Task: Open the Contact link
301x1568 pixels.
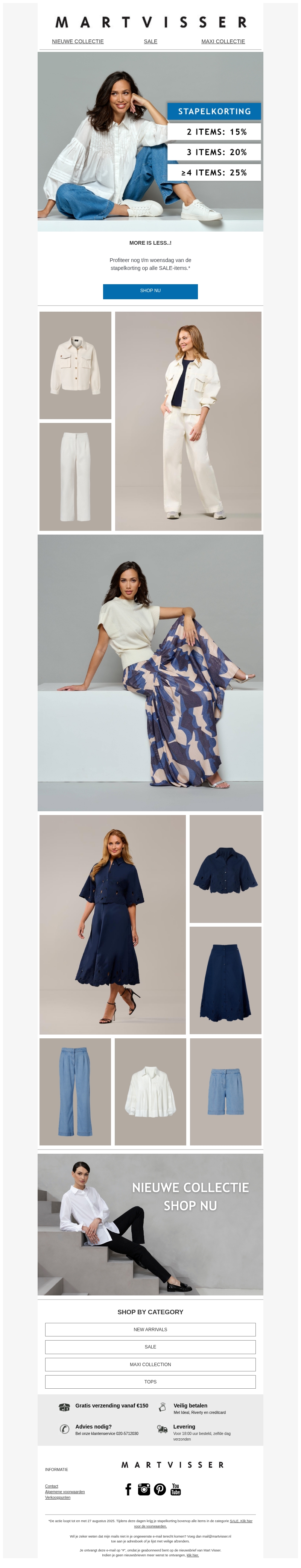Action: [x=52, y=1486]
